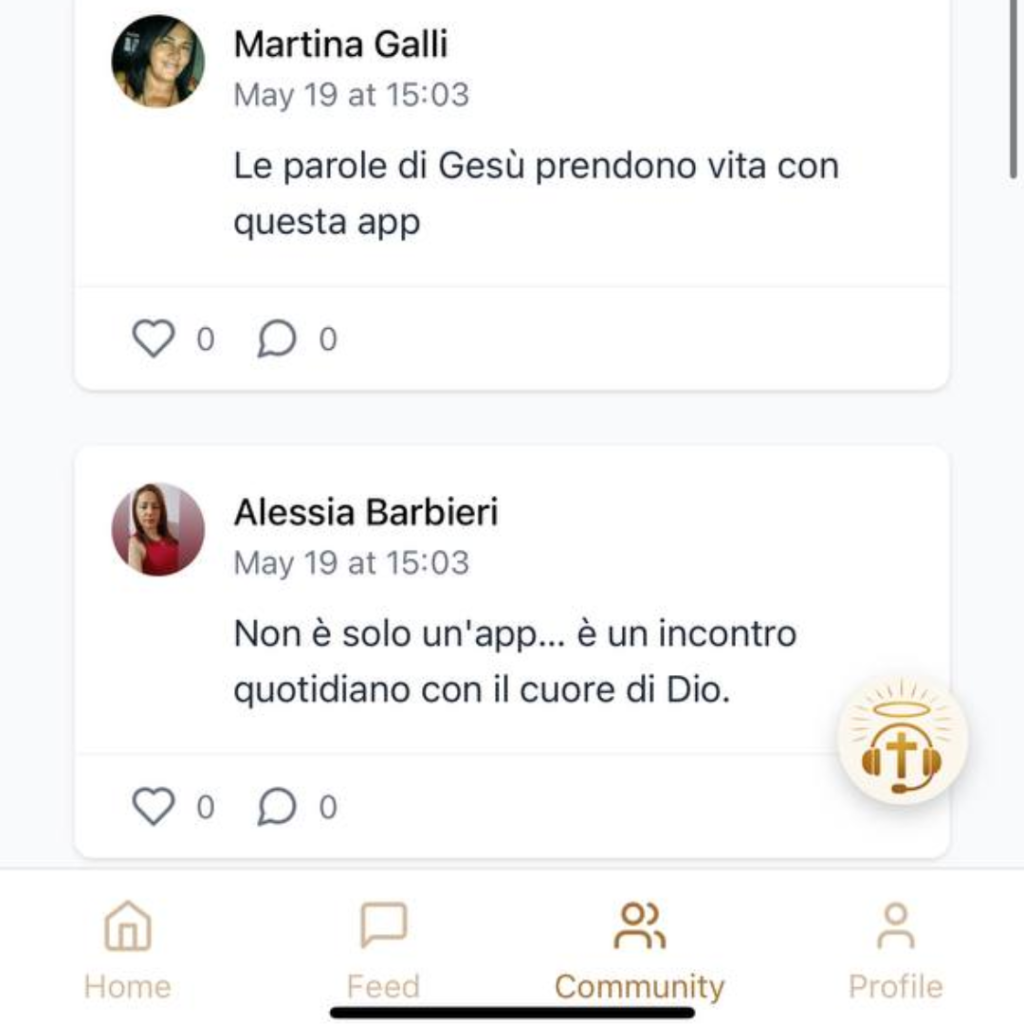View Alessia Barbieri's profile picture
The width and height of the screenshot is (1024, 1024).
pos(158,529)
